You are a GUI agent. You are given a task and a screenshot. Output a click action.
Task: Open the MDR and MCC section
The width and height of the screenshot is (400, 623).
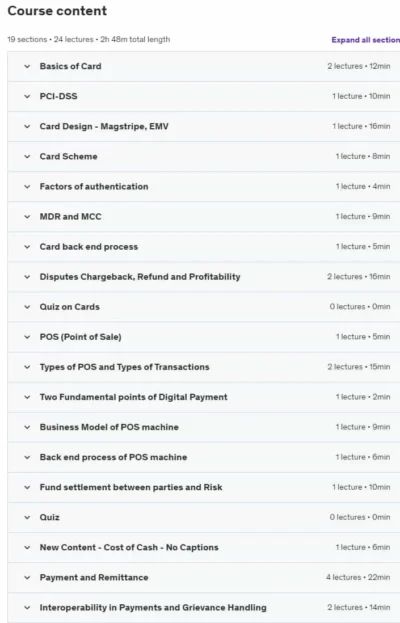point(203,217)
